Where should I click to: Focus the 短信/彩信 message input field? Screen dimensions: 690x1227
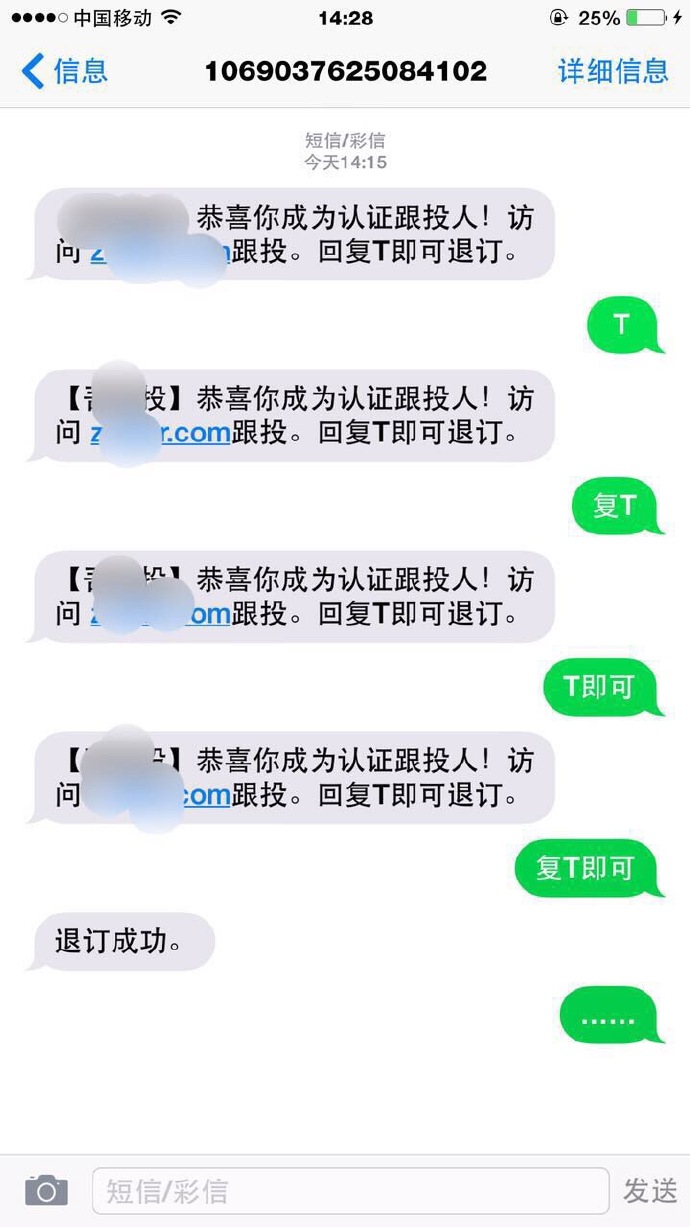350,1191
